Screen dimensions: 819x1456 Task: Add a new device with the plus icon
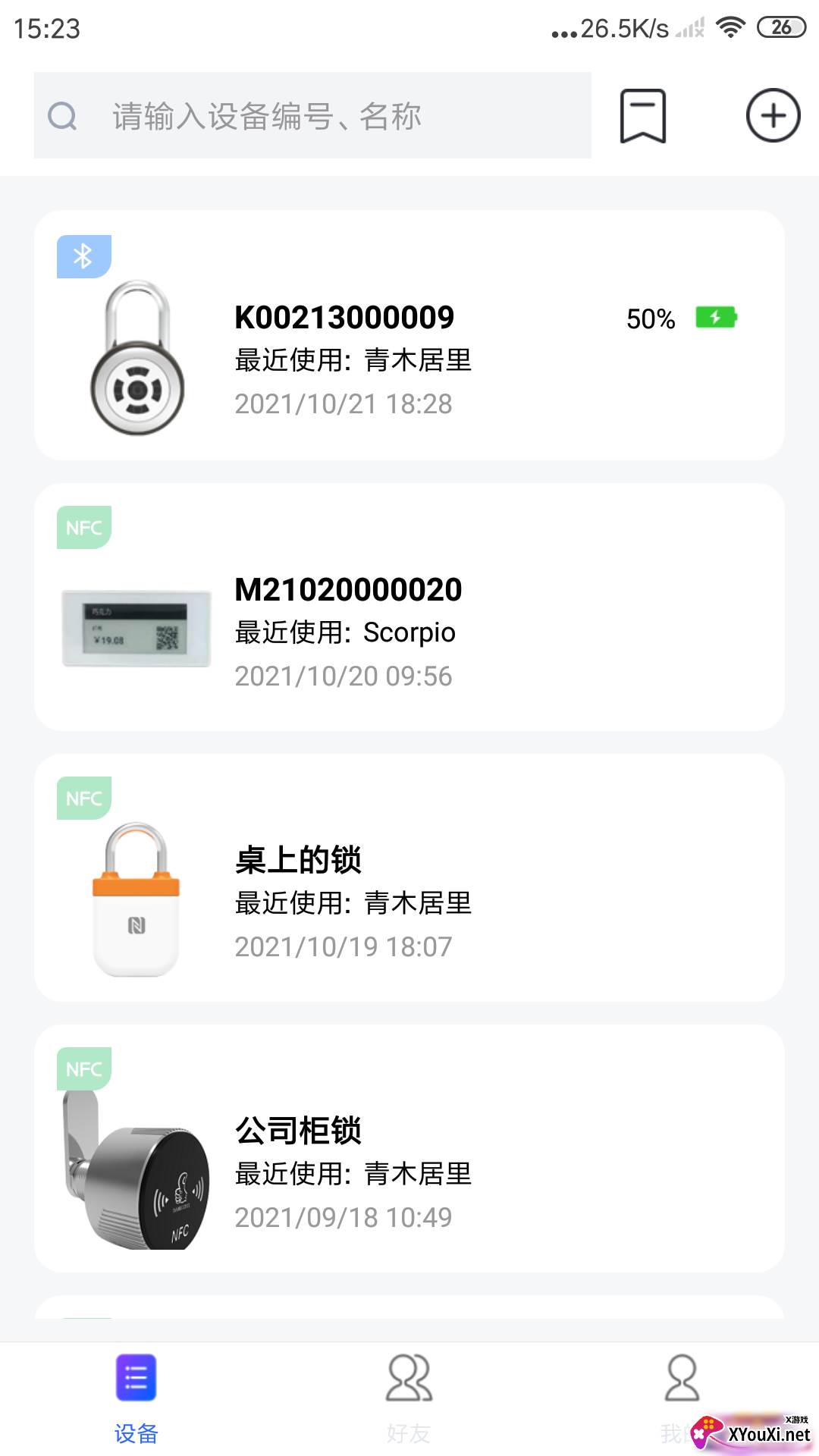click(773, 116)
